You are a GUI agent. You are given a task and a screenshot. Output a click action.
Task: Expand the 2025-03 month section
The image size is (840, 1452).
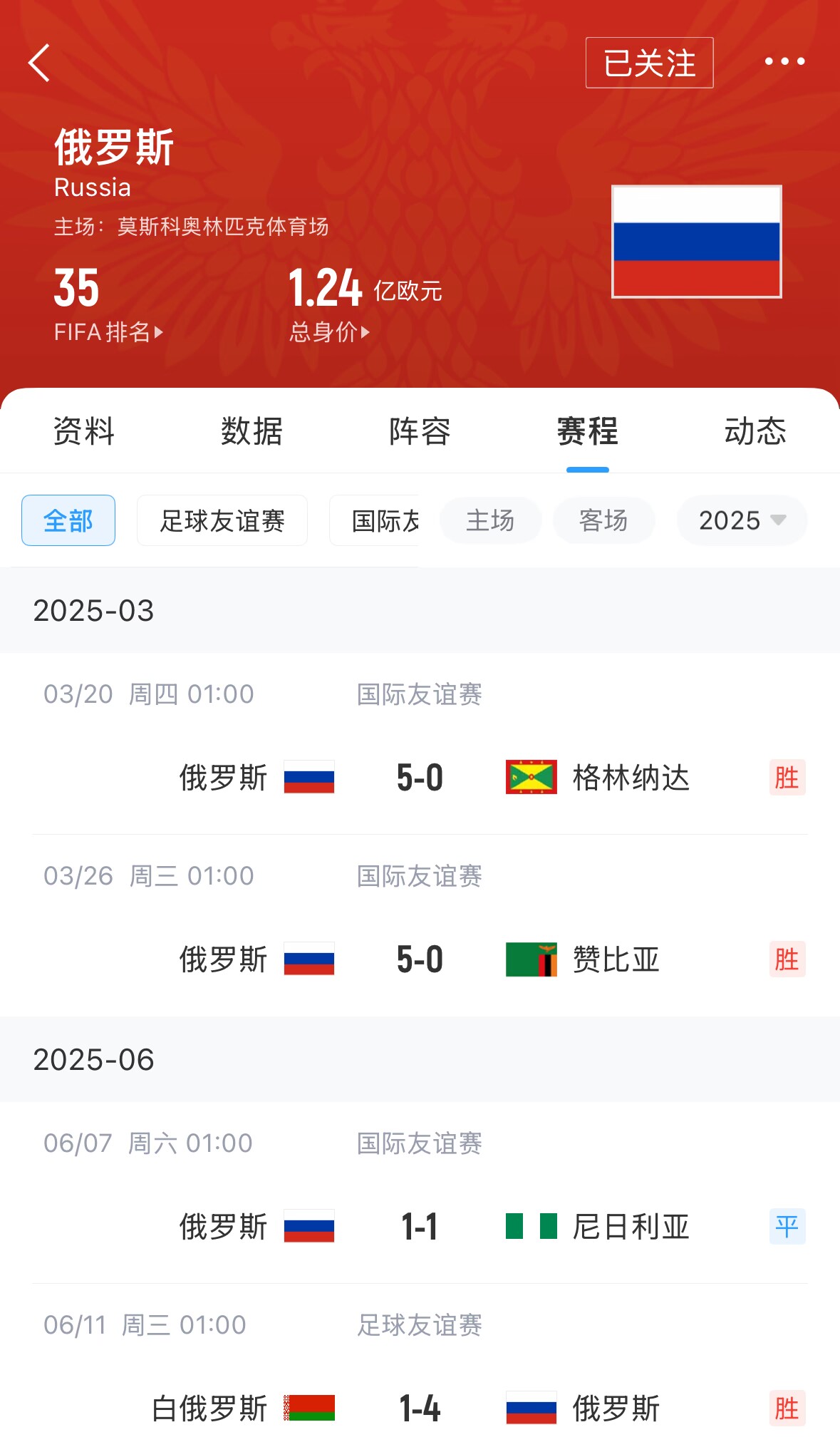pyautogui.click(x=95, y=609)
